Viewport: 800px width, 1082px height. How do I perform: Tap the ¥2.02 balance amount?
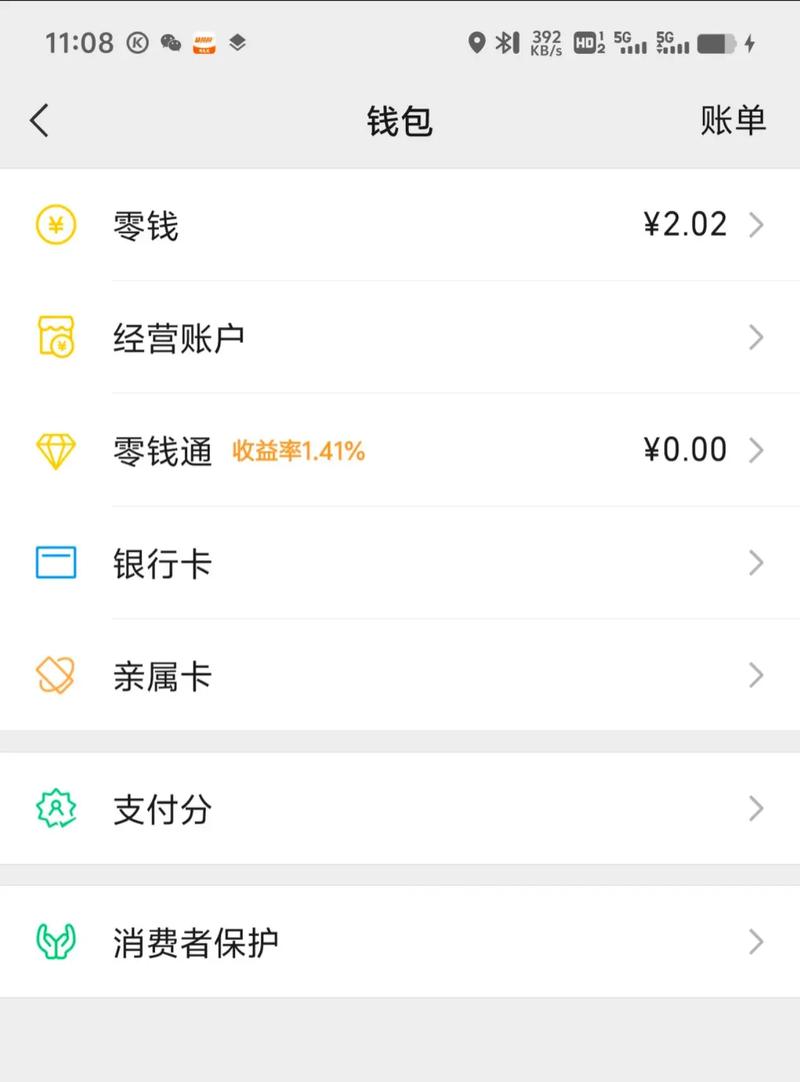684,224
